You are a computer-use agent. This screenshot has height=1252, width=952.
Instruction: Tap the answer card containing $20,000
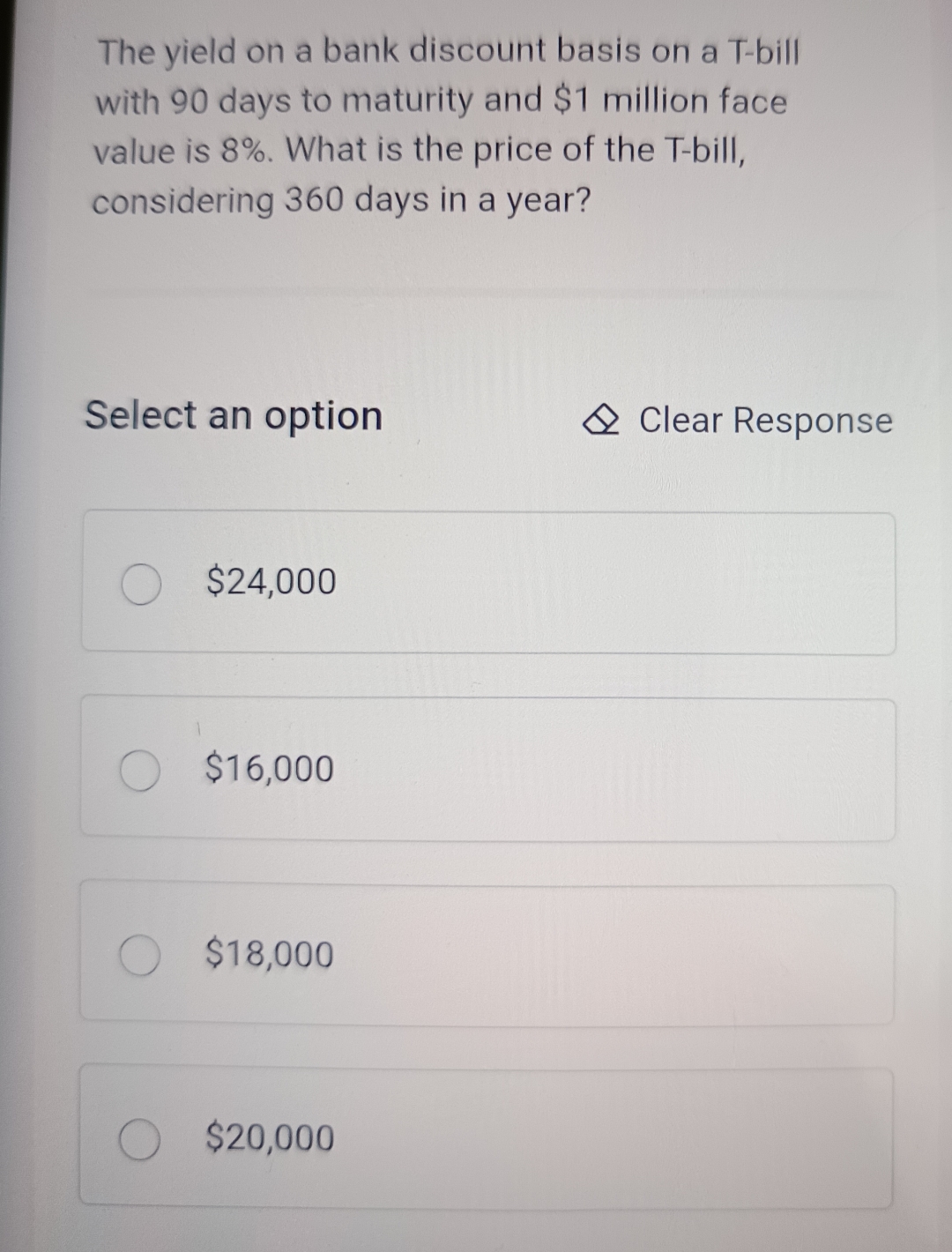point(487,1139)
